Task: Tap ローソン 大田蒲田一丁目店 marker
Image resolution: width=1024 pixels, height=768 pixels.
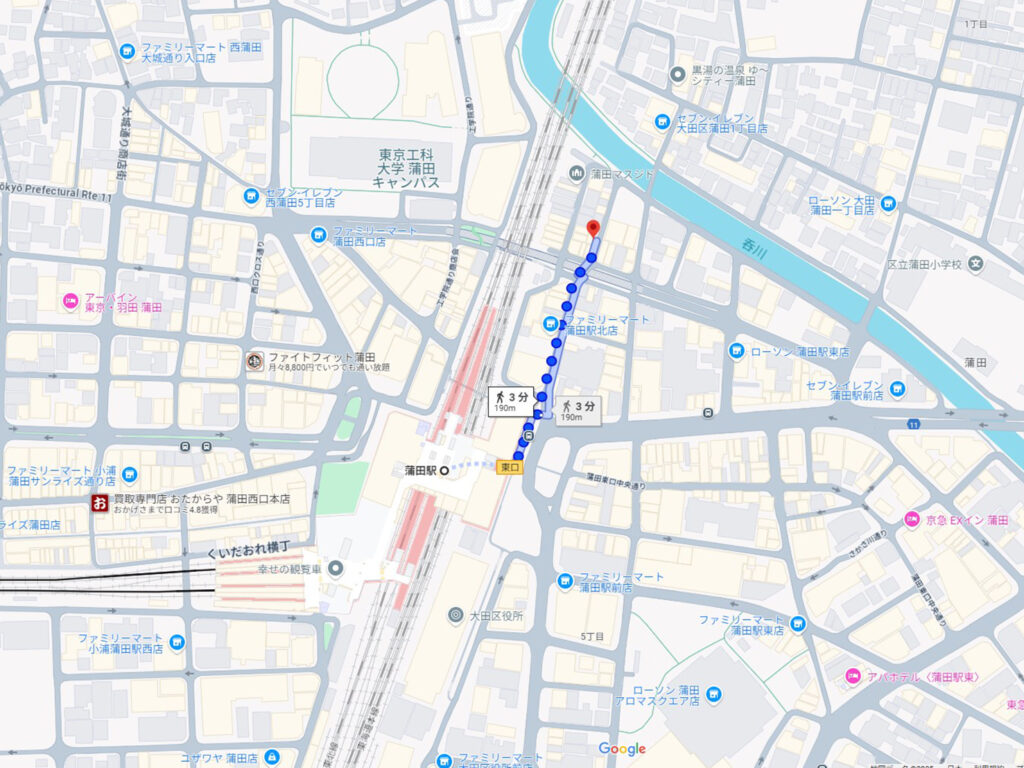Action: (x=888, y=204)
